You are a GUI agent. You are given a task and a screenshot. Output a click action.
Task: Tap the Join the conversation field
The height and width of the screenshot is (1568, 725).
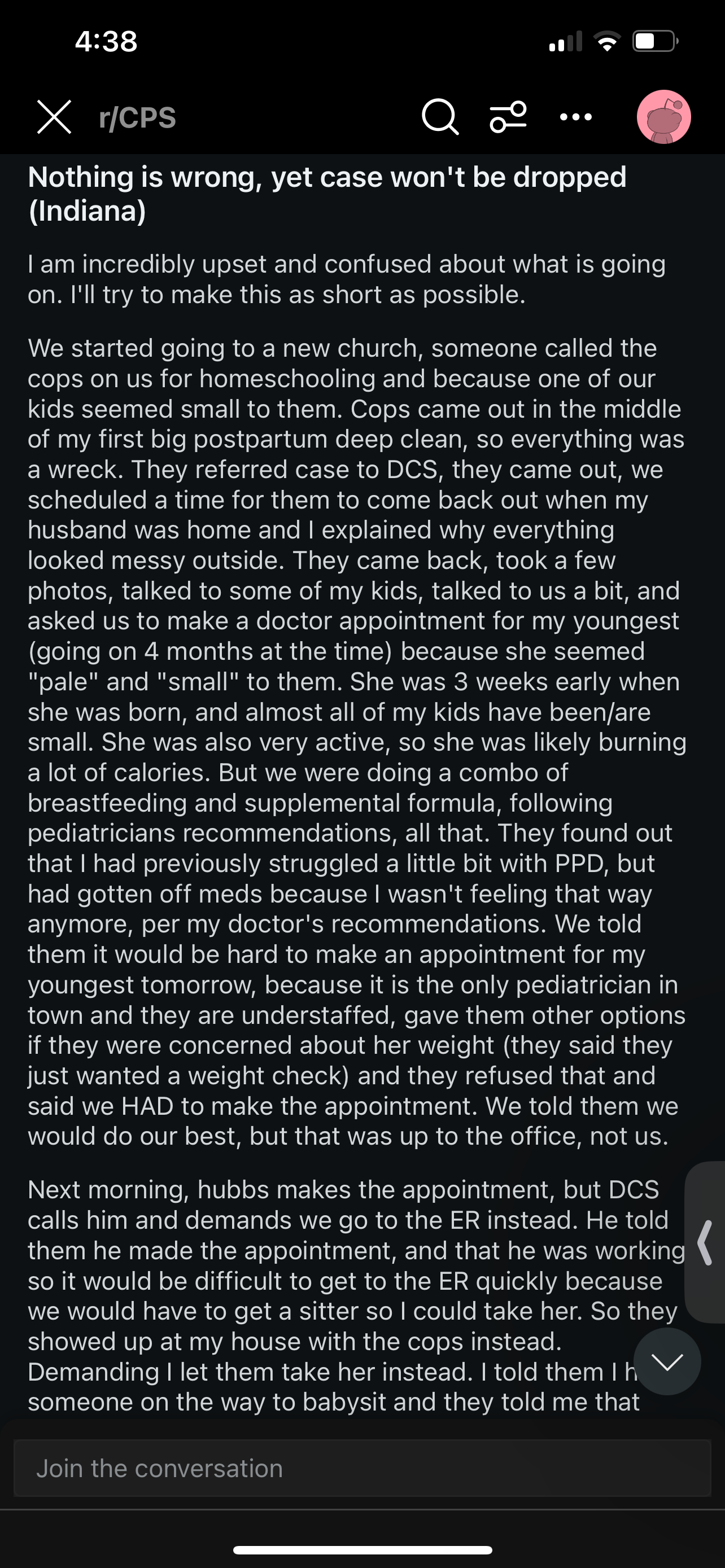pos(362,1468)
